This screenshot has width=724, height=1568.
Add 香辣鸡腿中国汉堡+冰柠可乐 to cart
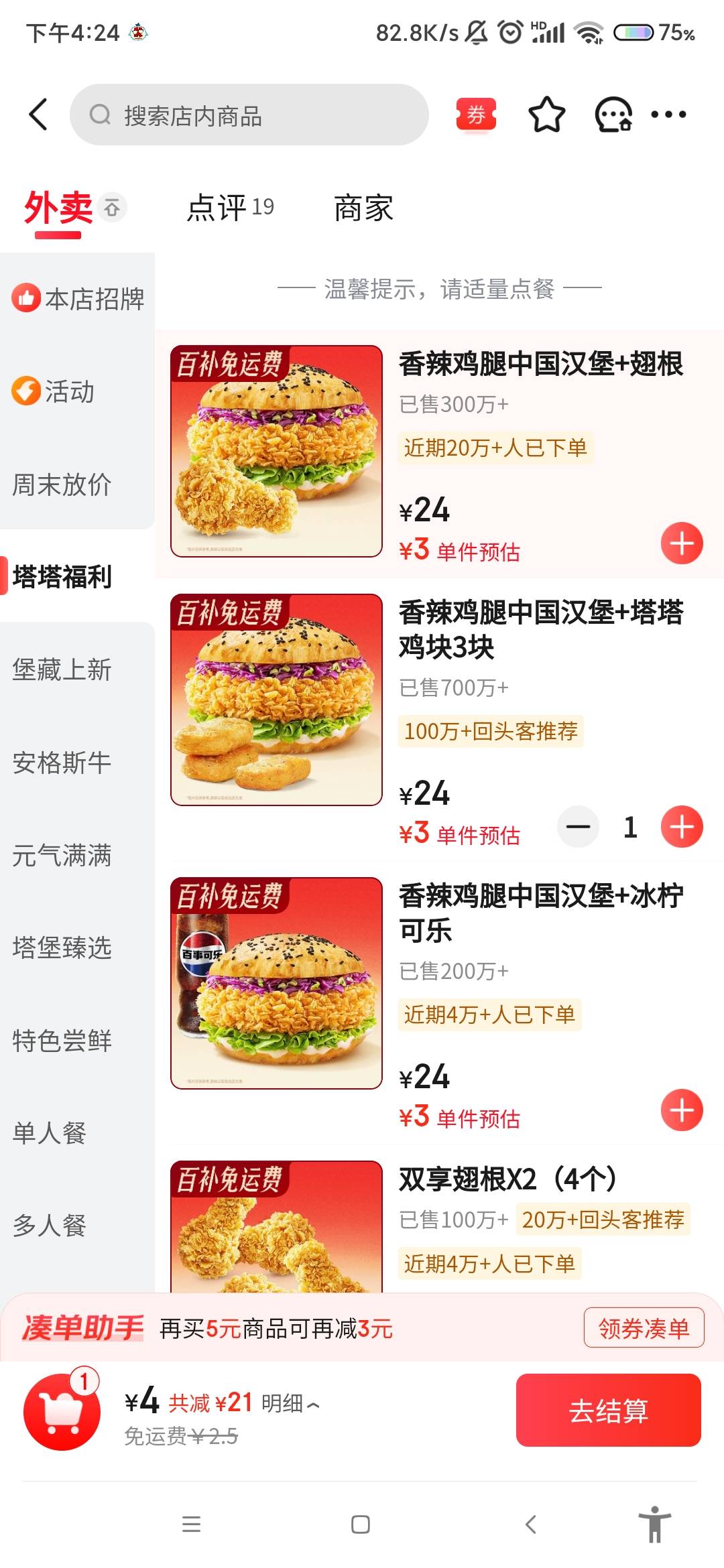pos(682,1110)
